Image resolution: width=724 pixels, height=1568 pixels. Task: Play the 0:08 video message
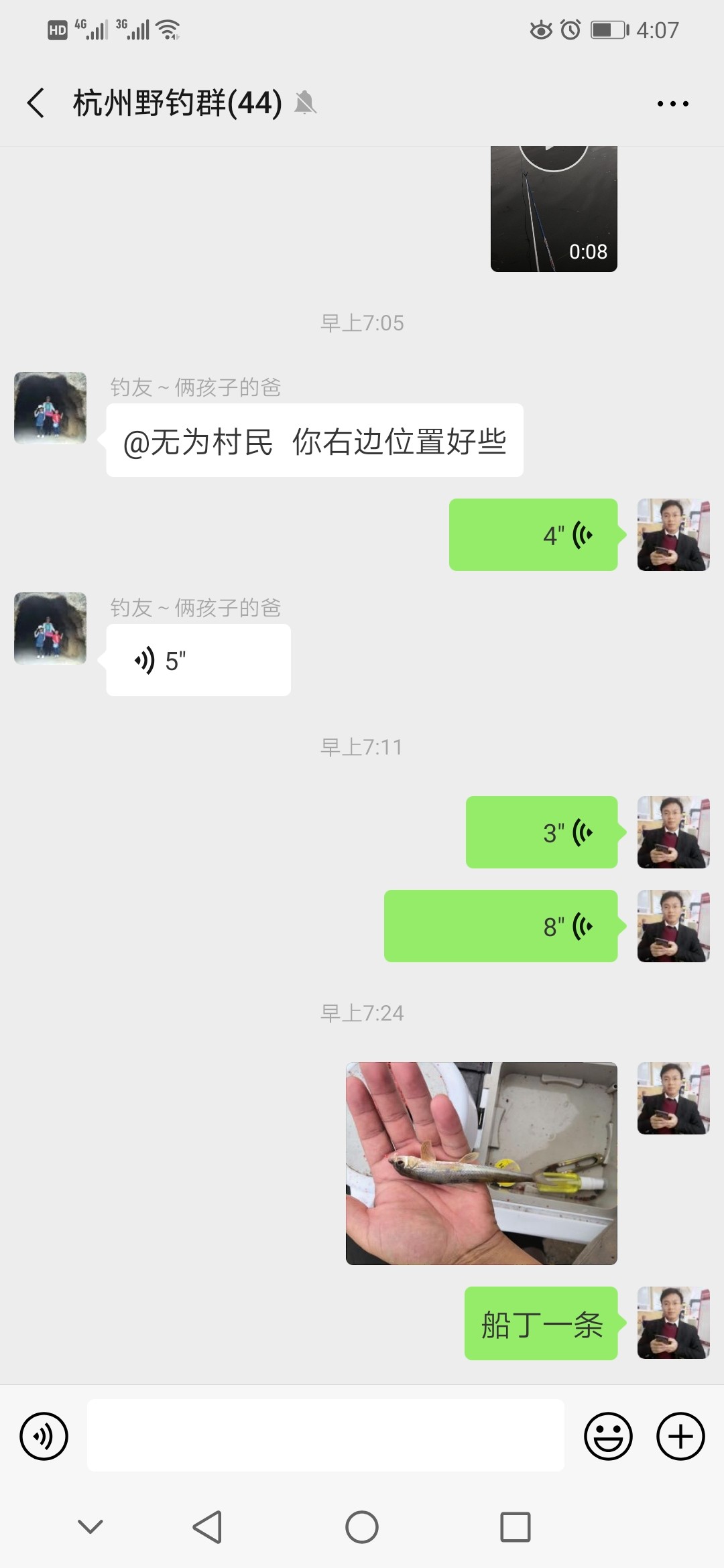(554, 208)
